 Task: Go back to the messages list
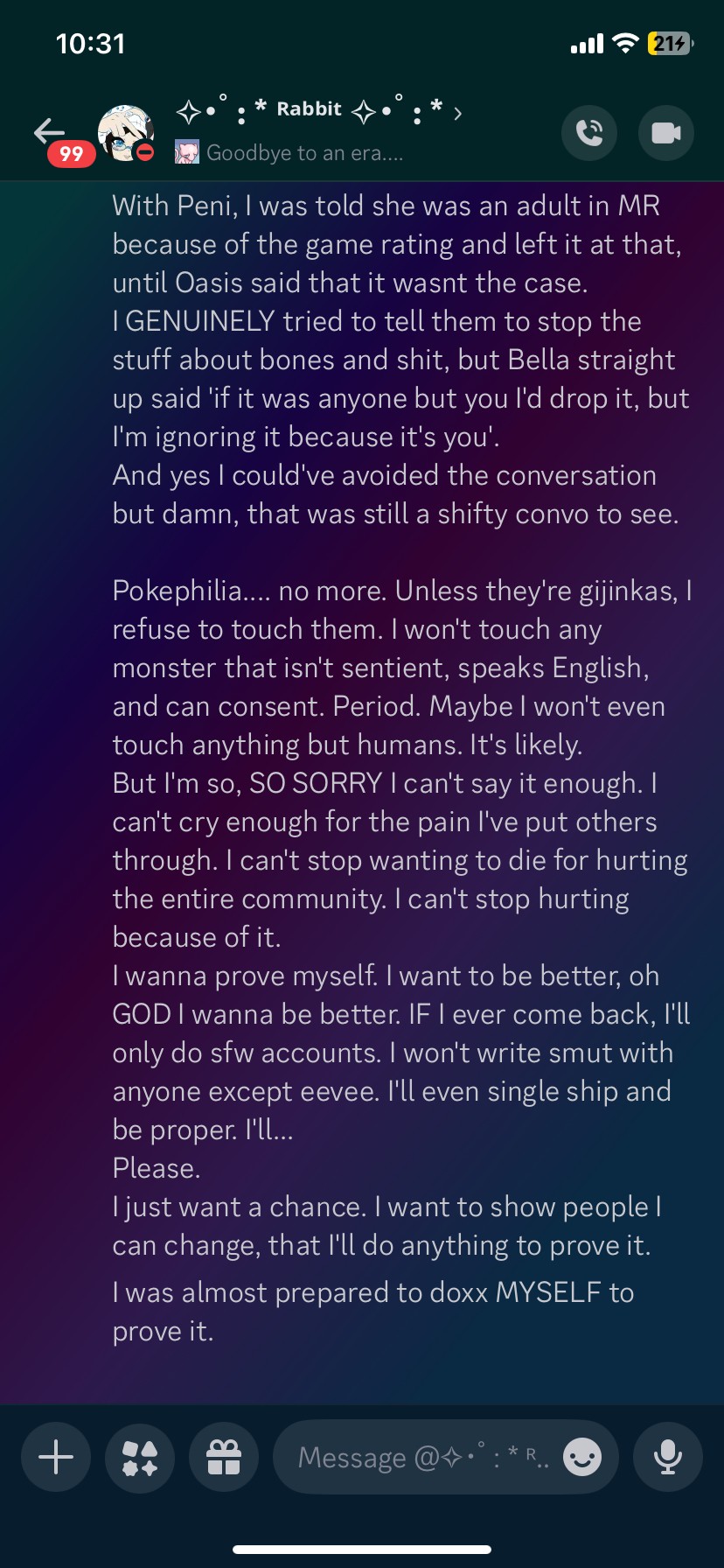pyautogui.click(x=49, y=132)
